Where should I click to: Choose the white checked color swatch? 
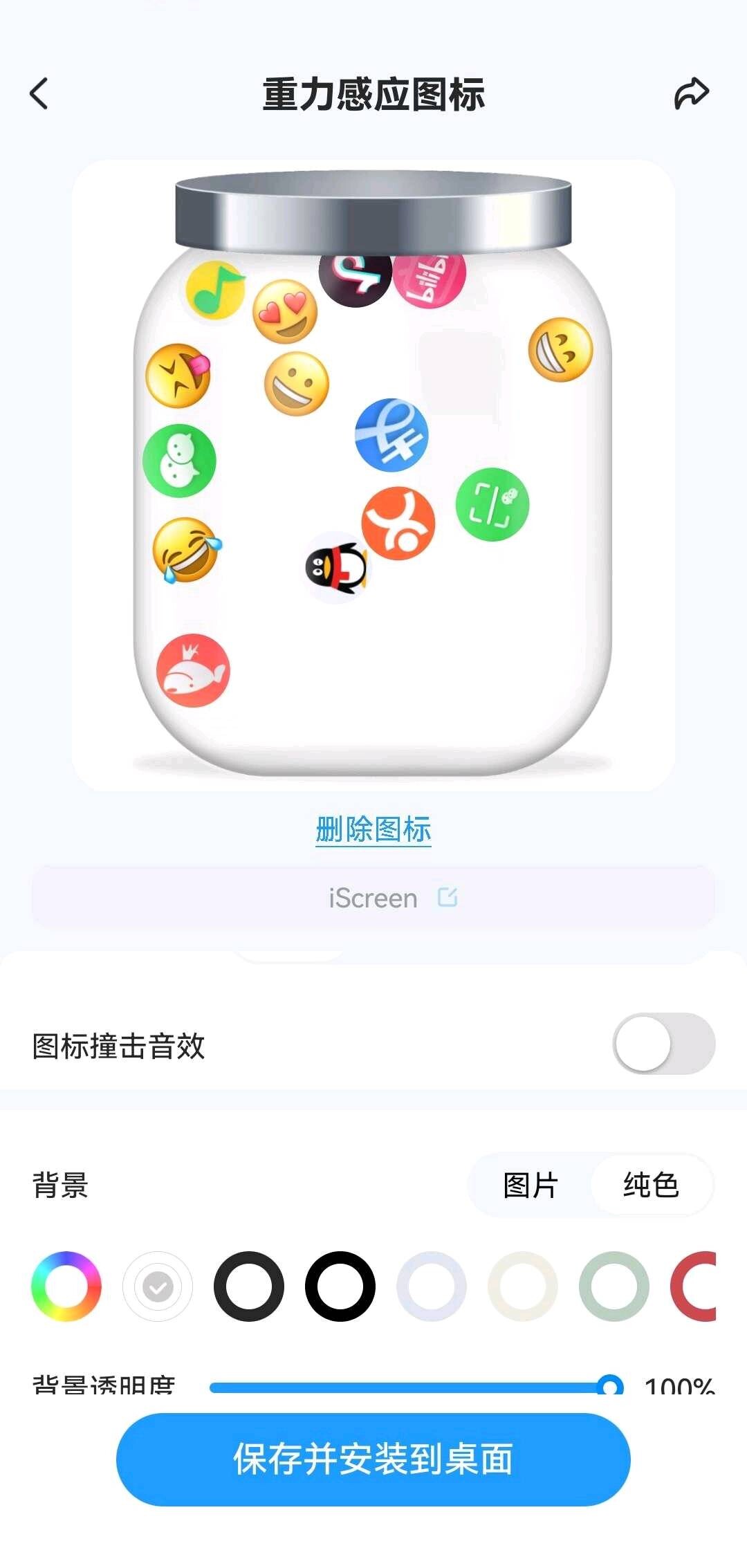pyautogui.click(x=158, y=1286)
